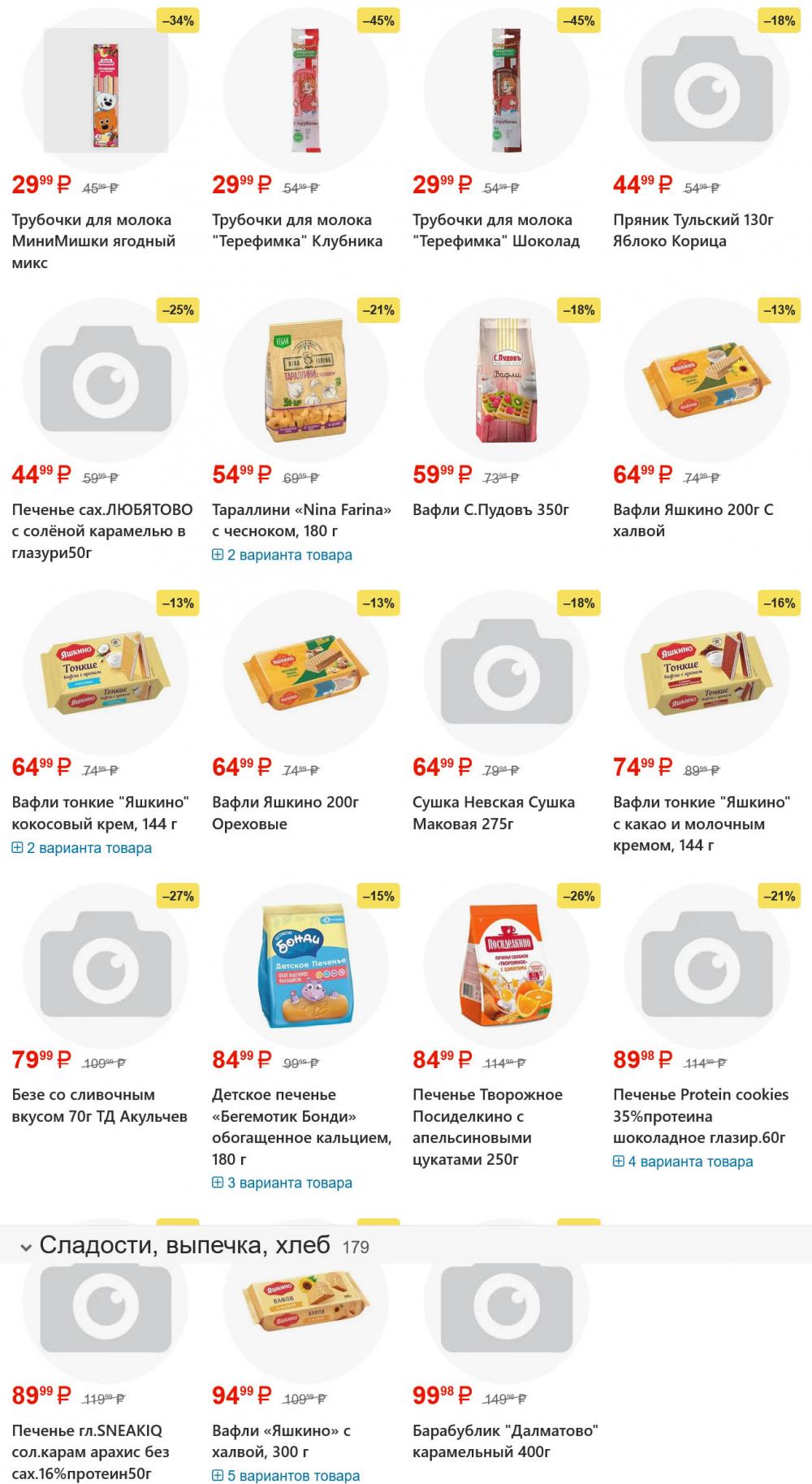This screenshot has height=1484, width=812.
Task: Open Терефимка Шоколад milk straws card
Action: click(496, 230)
